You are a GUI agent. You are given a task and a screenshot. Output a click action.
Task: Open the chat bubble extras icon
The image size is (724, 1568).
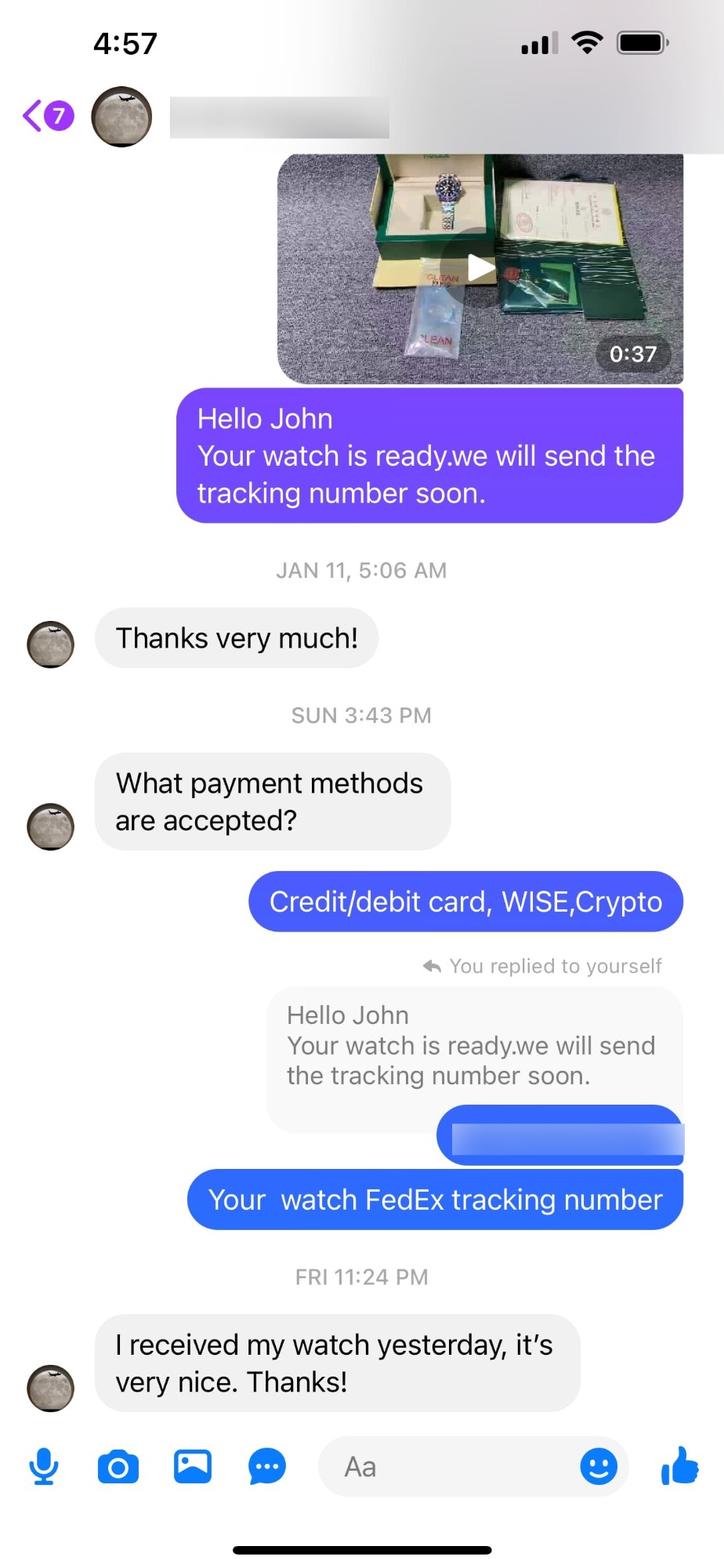(267, 1466)
